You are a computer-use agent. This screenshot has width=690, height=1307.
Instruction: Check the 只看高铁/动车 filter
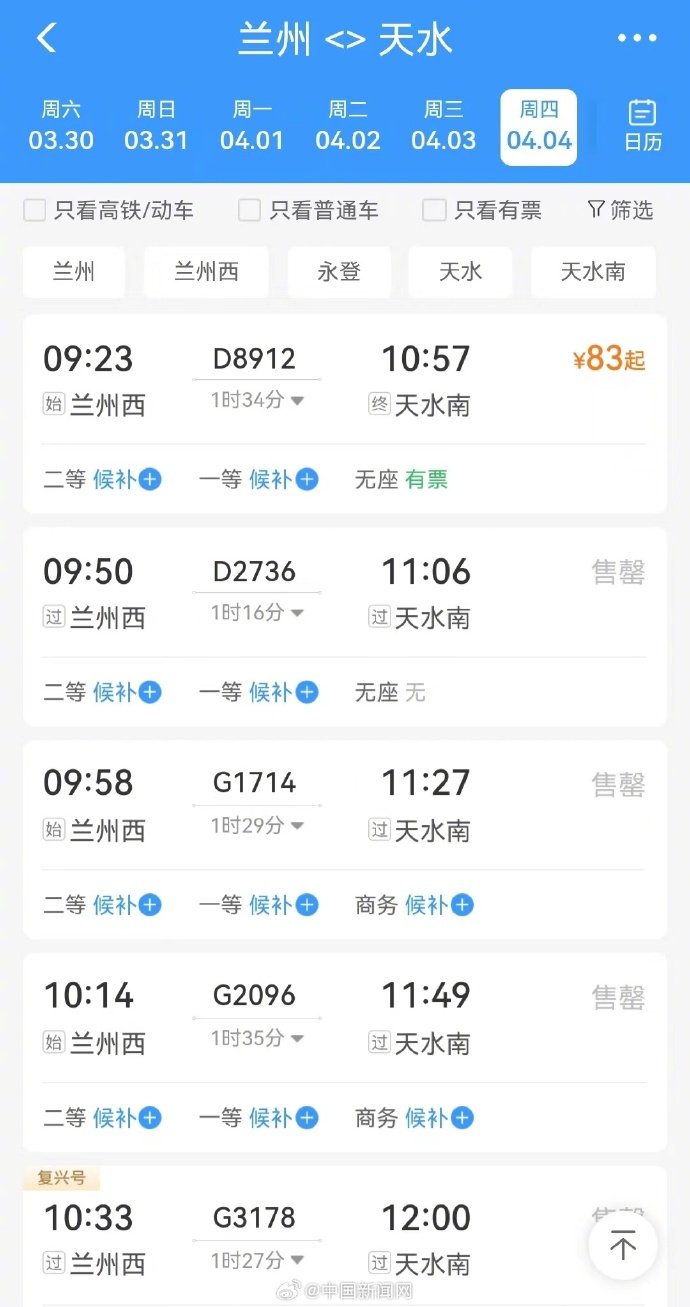(x=35, y=210)
